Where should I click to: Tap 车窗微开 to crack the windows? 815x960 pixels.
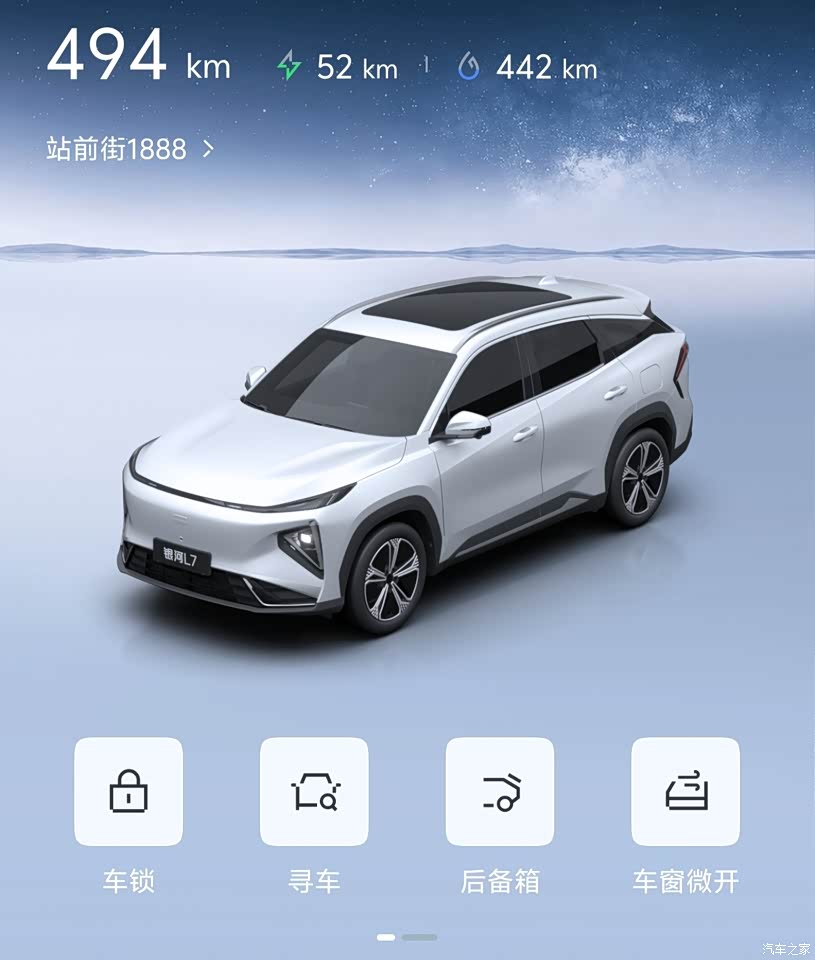point(686,792)
